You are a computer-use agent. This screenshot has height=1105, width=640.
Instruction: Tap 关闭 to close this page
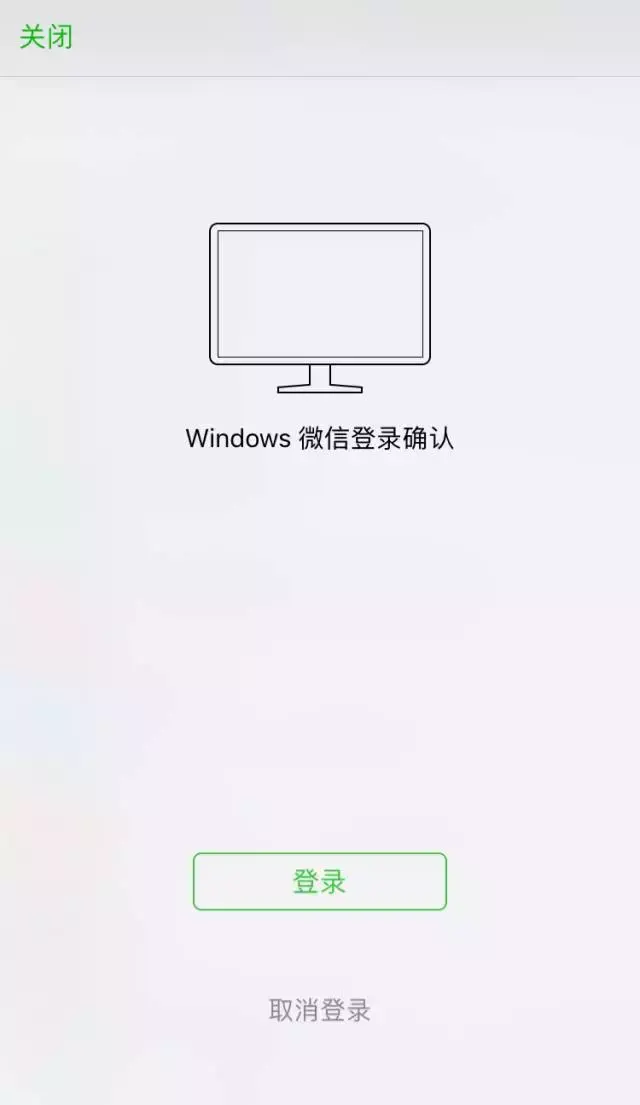[46, 38]
